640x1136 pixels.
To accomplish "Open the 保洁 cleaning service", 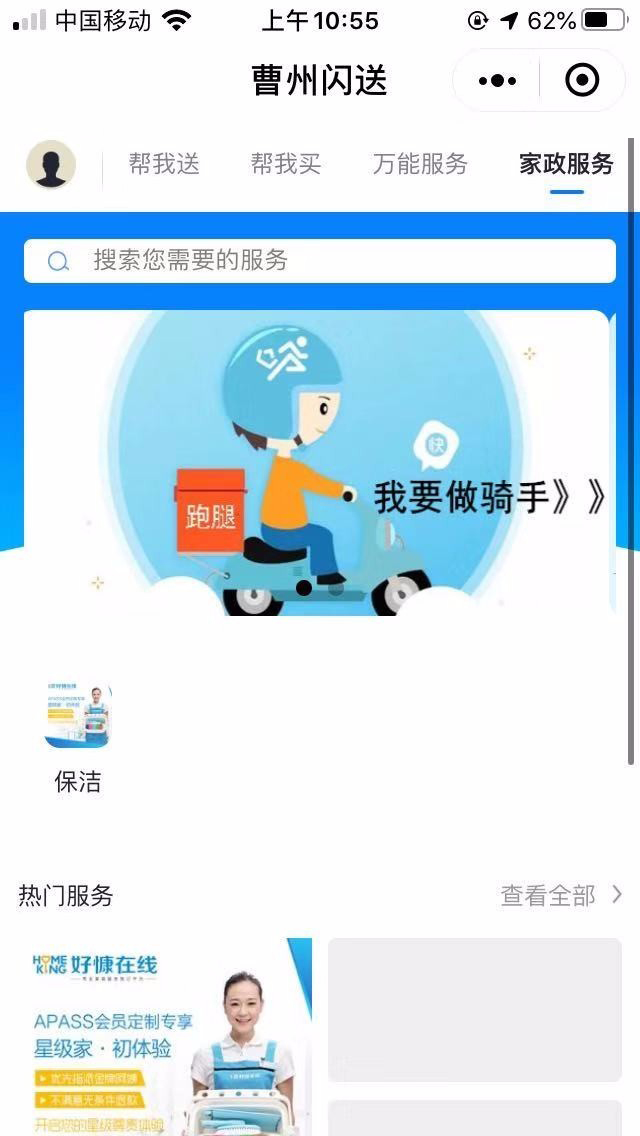I will 78,736.
